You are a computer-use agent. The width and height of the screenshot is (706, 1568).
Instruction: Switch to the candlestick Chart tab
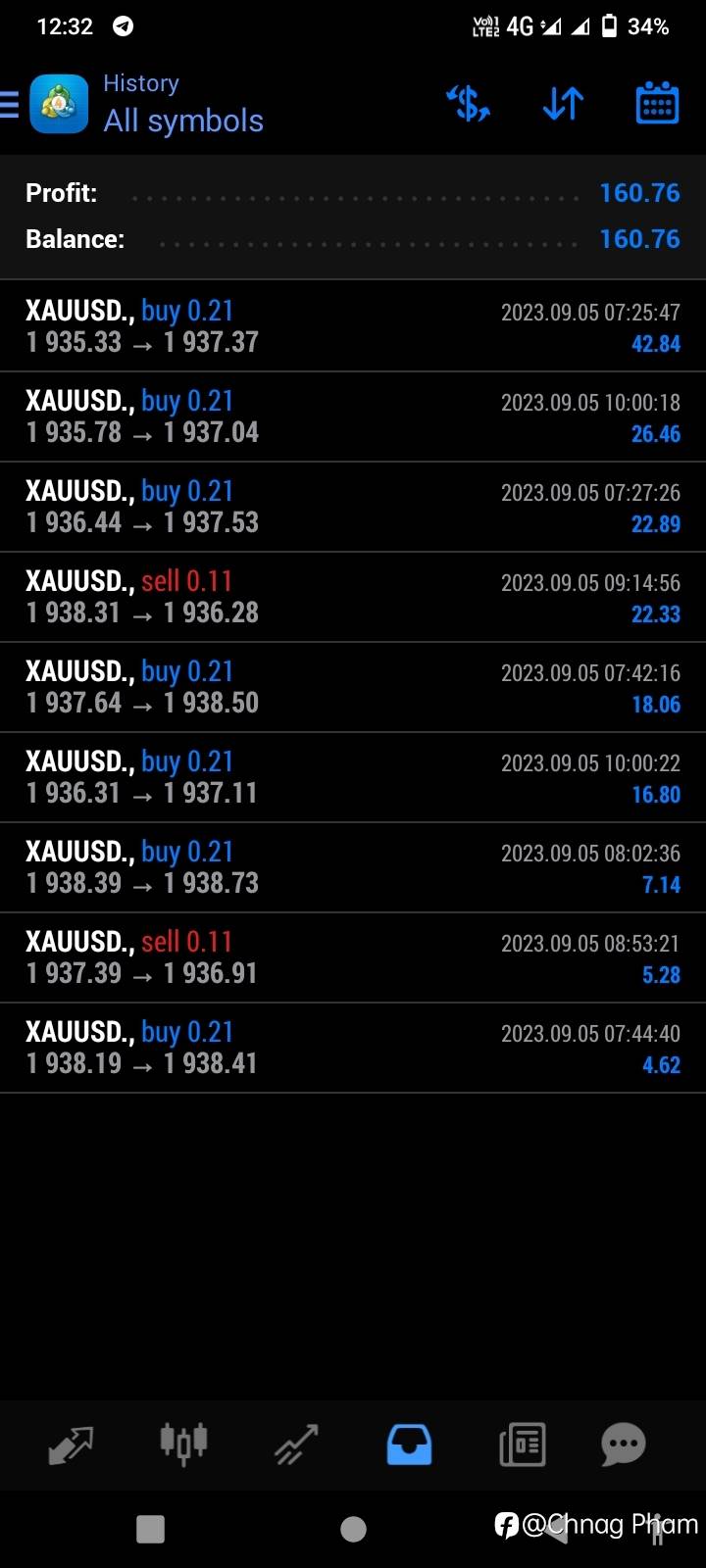tap(183, 1444)
